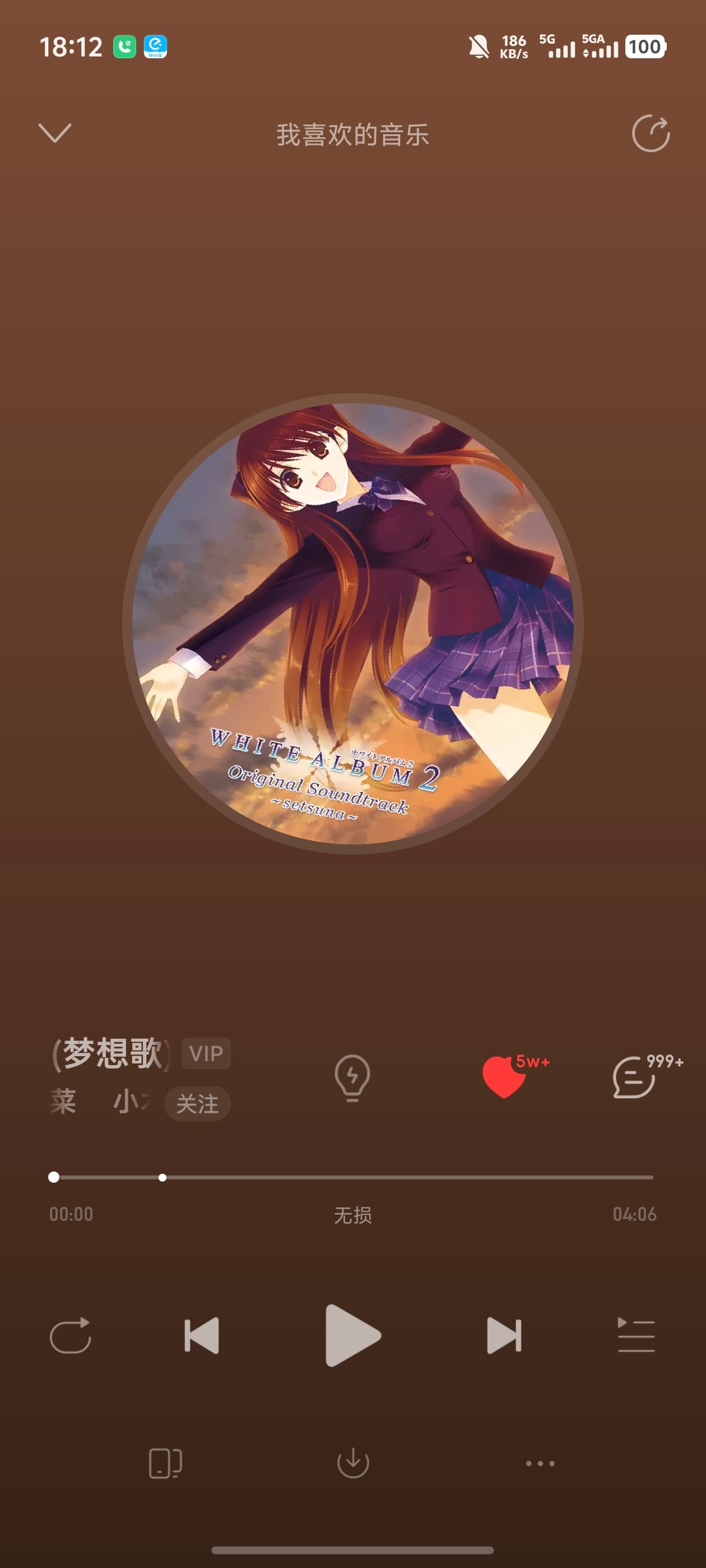Open the lightbulb lightning icon
This screenshot has height=1568, width=706.
coord(352,1078)
